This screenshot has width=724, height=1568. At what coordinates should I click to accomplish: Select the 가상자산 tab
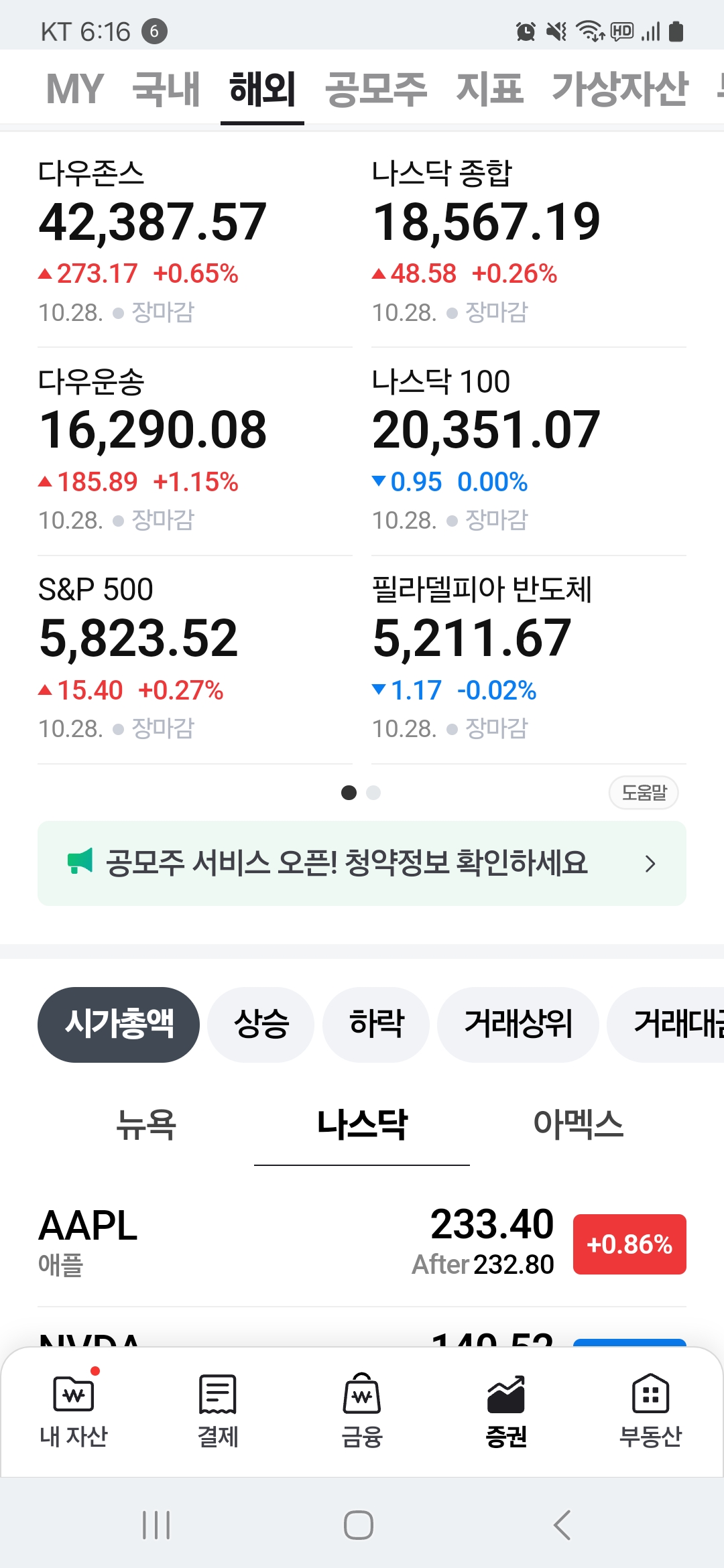[x=620, y=88]
